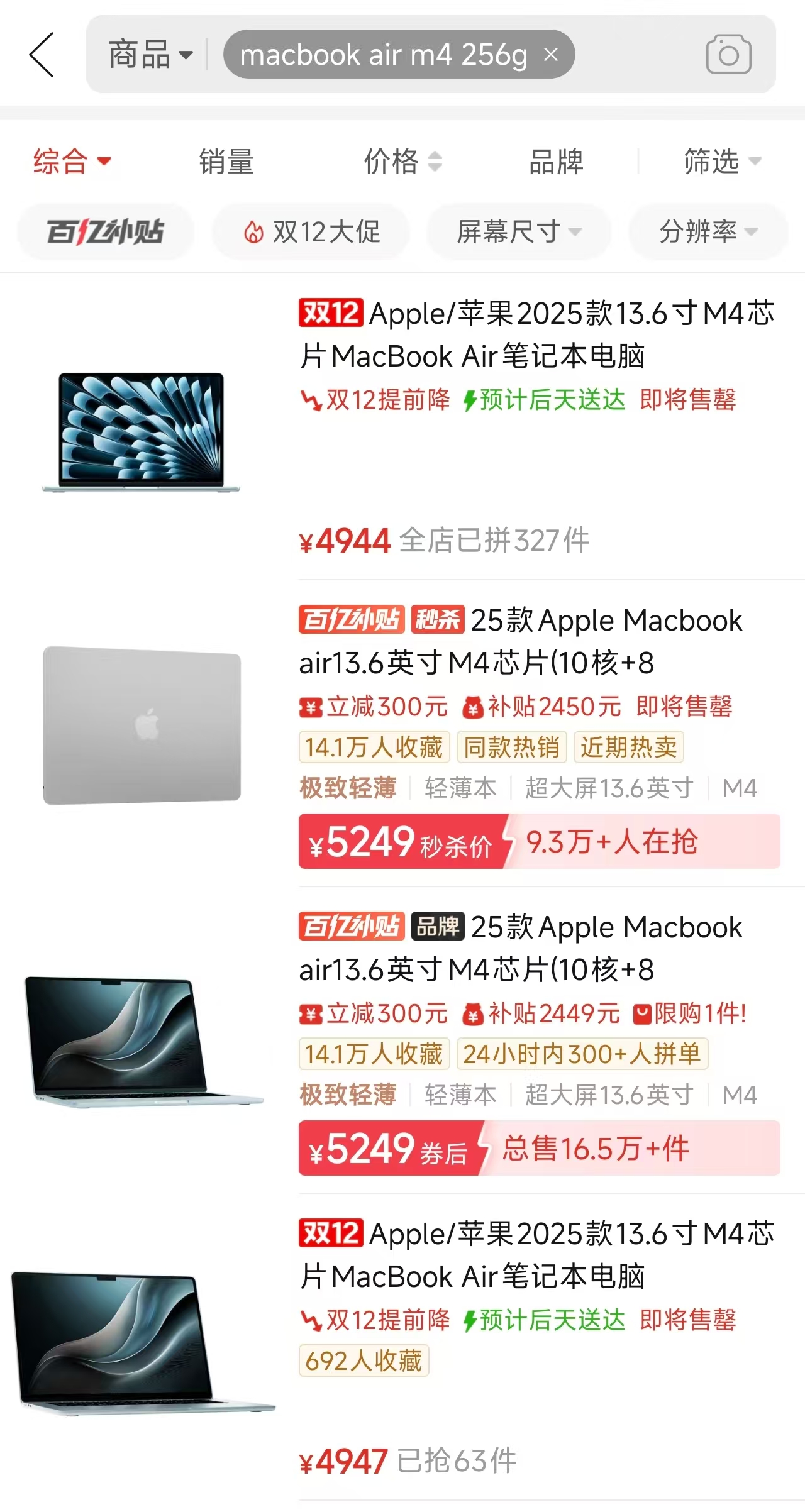Open the 商品 search type dropdown
The width and height of the screenshot is (805, 1512).
150,55
